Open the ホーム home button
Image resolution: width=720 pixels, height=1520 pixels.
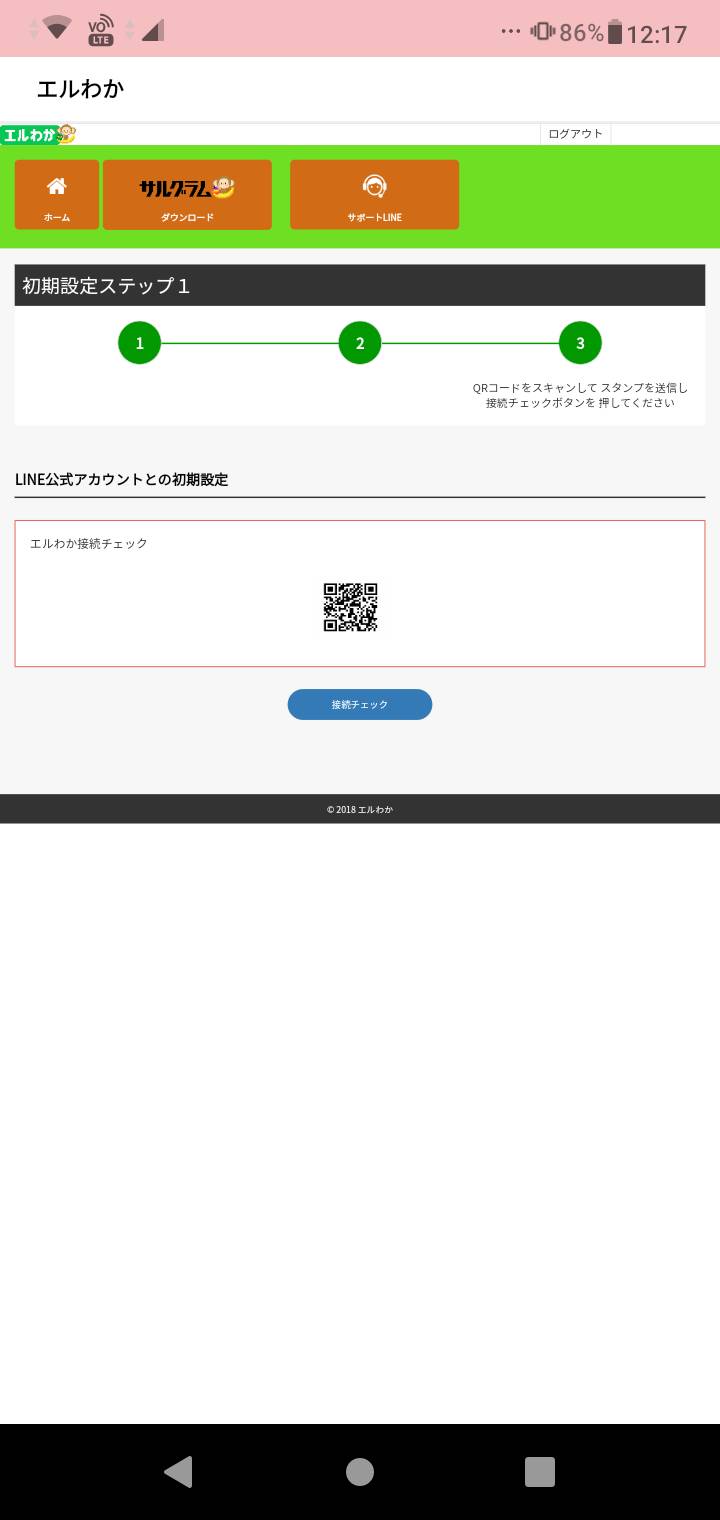57,195
